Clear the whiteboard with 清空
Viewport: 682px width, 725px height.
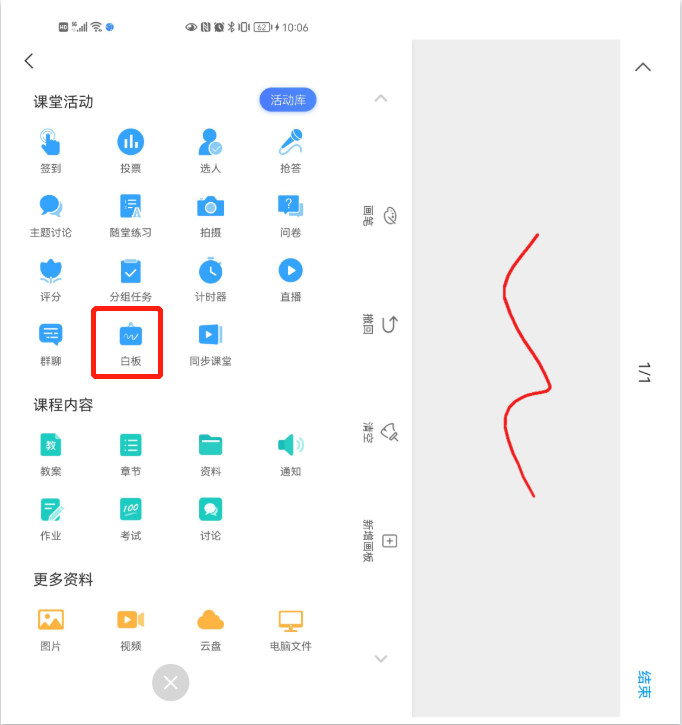click(x=382, y=432)
